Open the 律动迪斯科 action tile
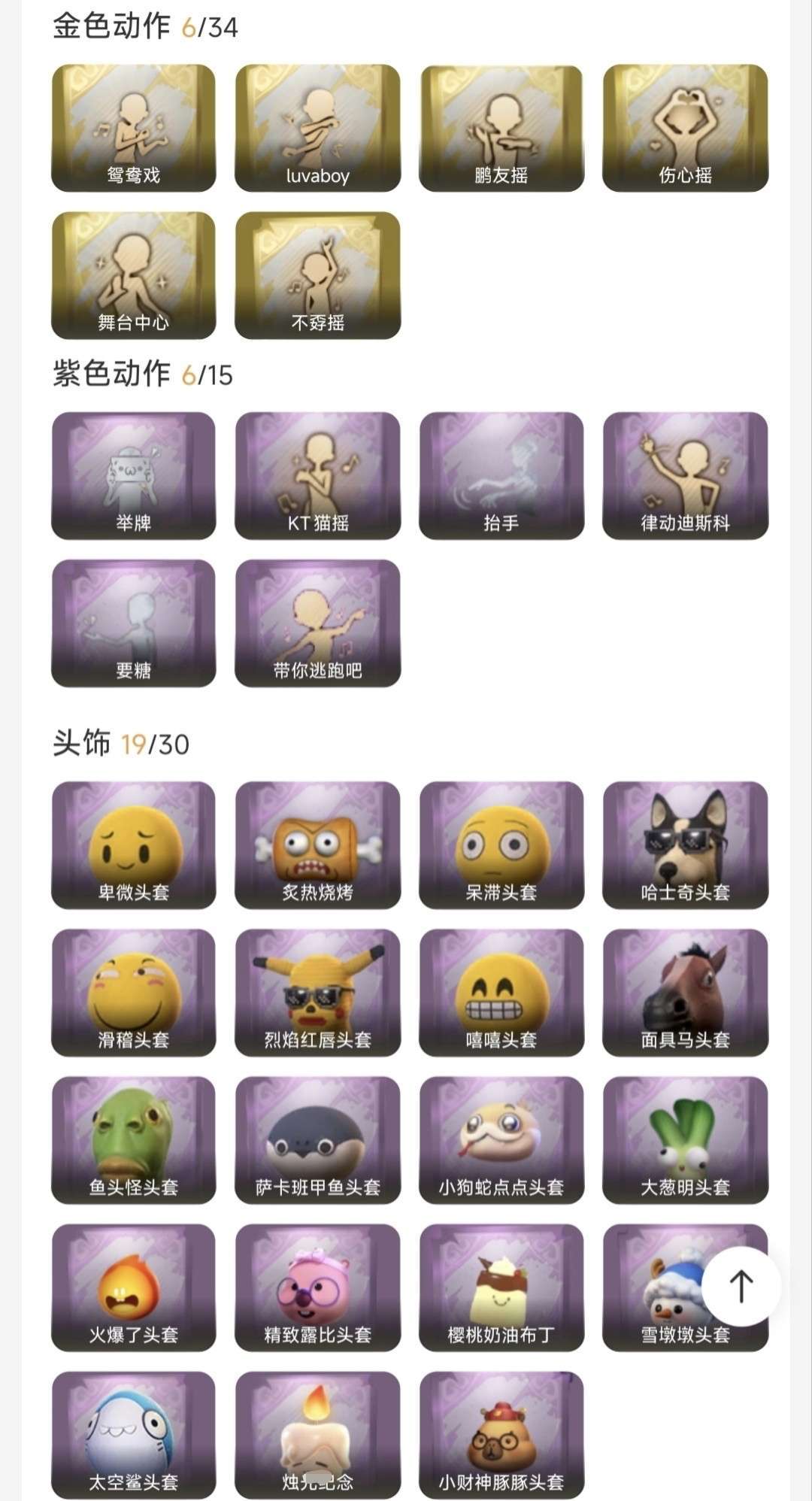This screenshot has height=1501, width=812. point(685,475)
